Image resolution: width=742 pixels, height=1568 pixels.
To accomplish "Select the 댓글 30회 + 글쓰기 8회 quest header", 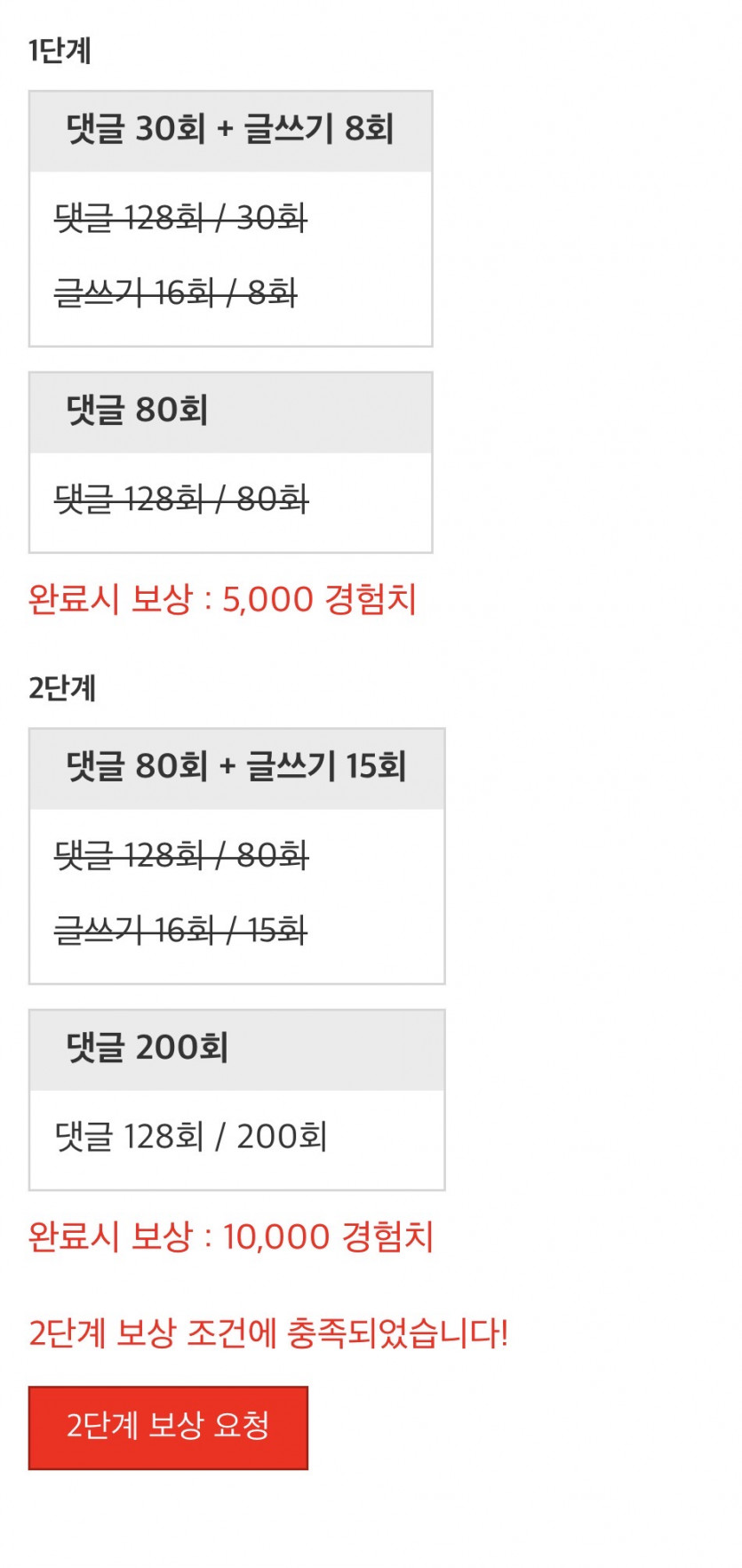I will point(231,130).
